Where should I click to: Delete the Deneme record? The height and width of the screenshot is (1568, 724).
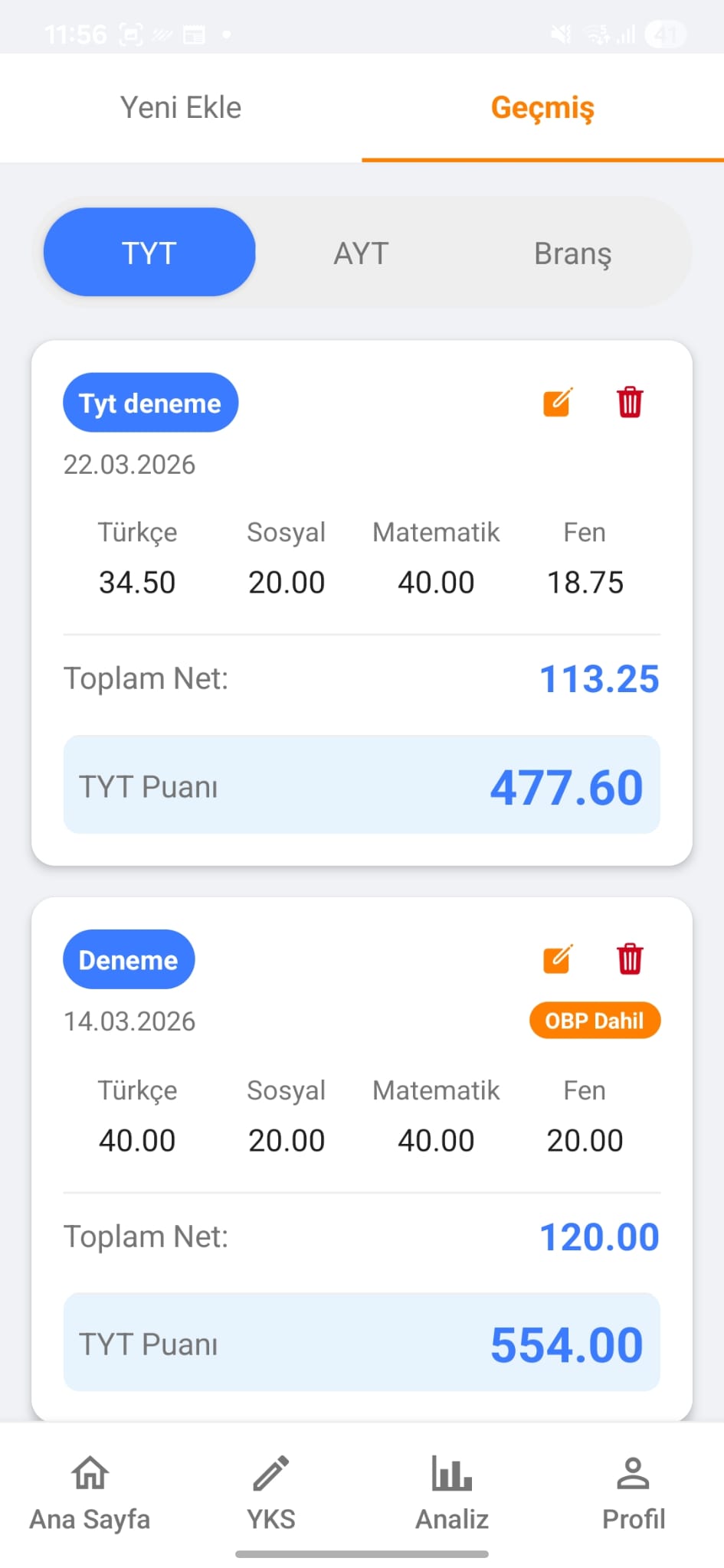[x=630, y=959]
